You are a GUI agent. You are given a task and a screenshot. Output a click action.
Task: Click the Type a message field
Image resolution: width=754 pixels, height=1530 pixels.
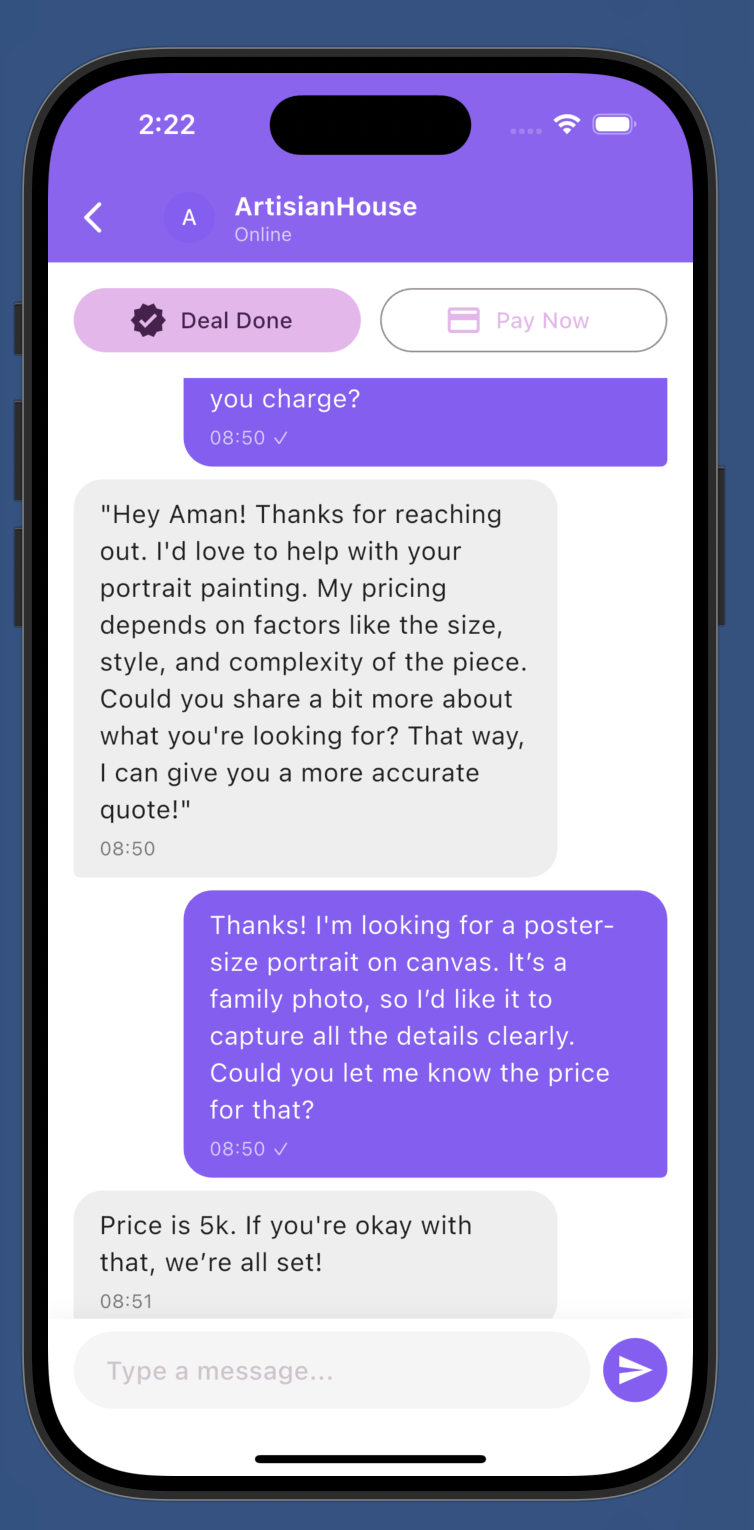tap(330, 1370)
